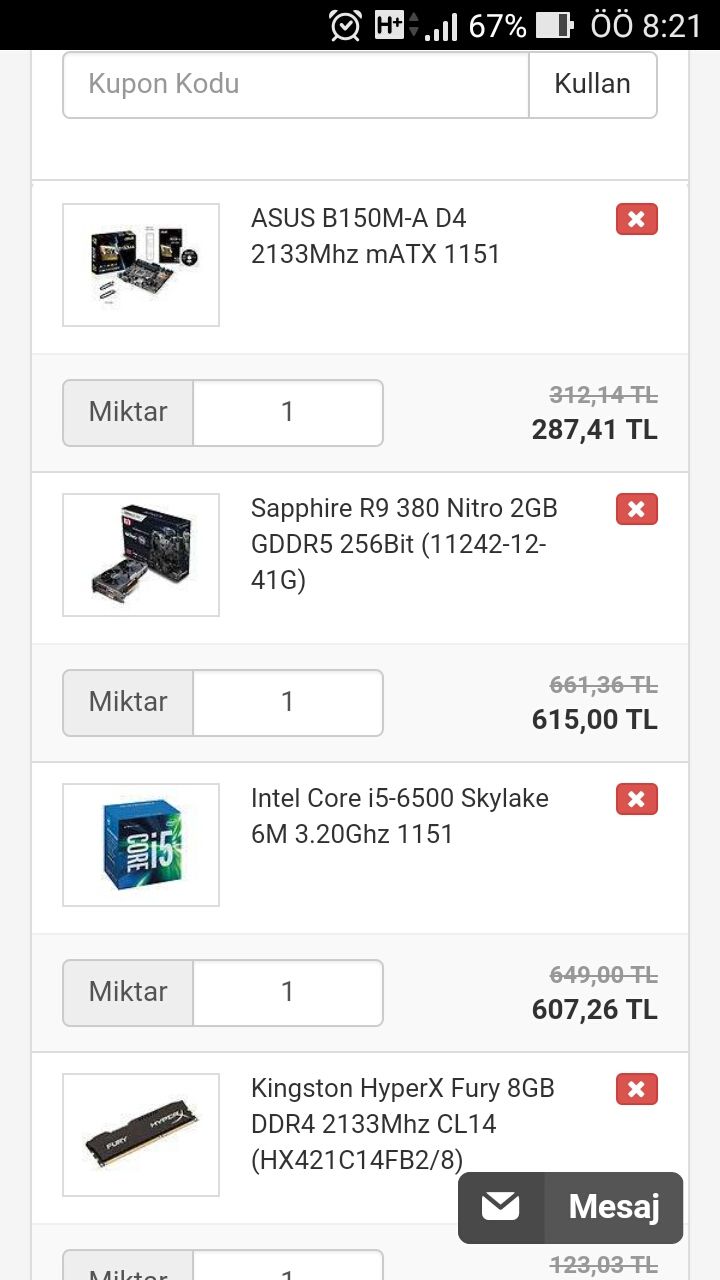720x1280 pixels.
Task: Edit quantity for ASUS B150M-A motherboard
Action: [287, 412]
